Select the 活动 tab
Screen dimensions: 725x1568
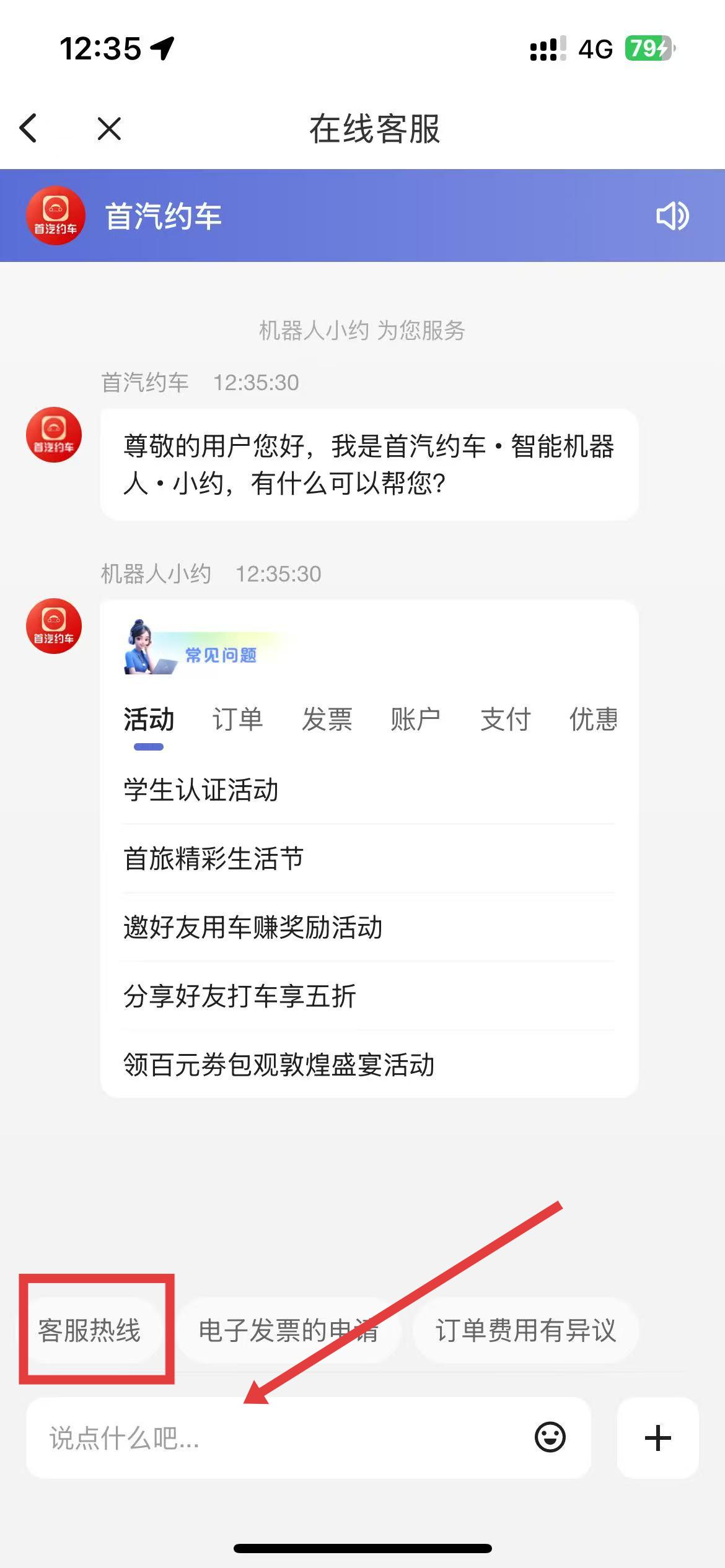(149, 720)
